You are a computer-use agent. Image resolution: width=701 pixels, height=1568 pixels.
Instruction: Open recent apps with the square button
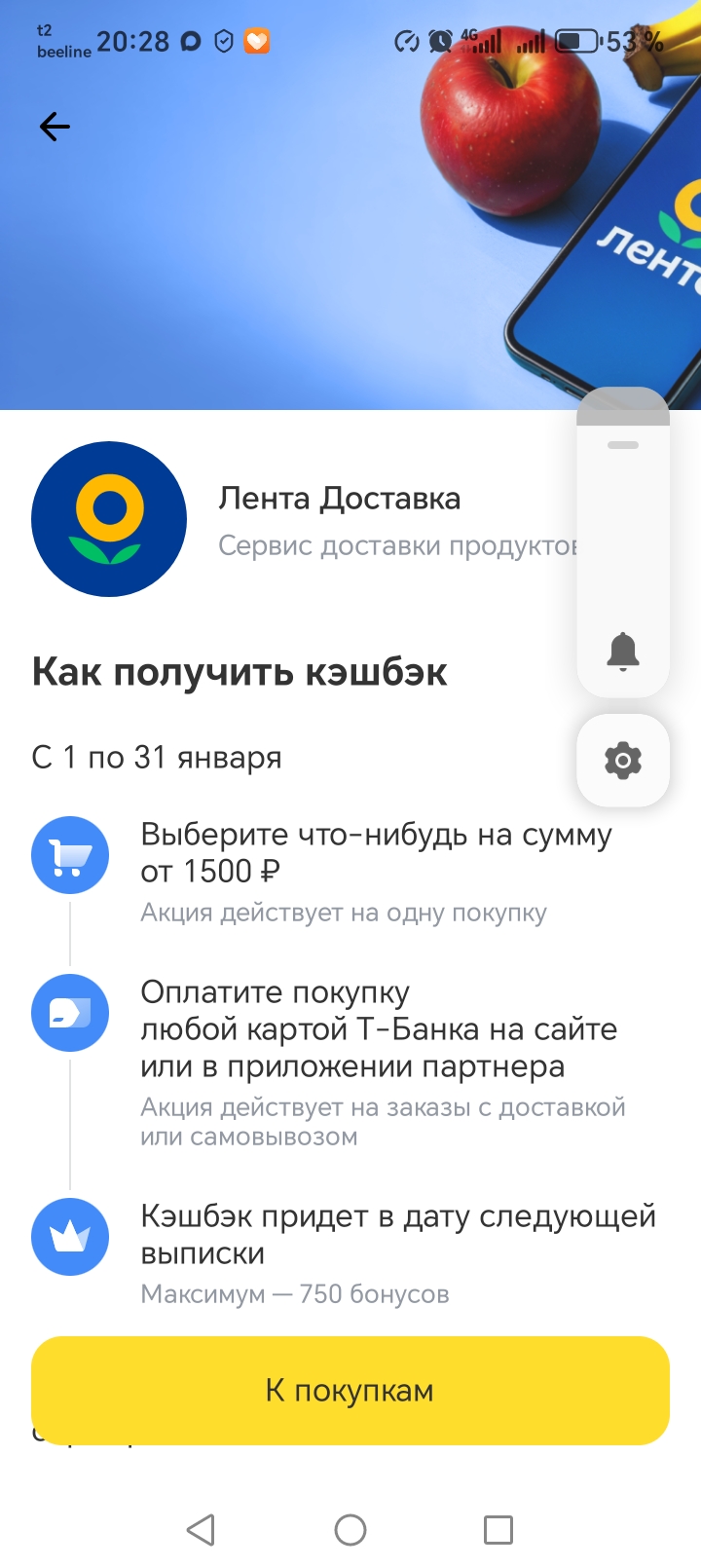coord(498,1529)
